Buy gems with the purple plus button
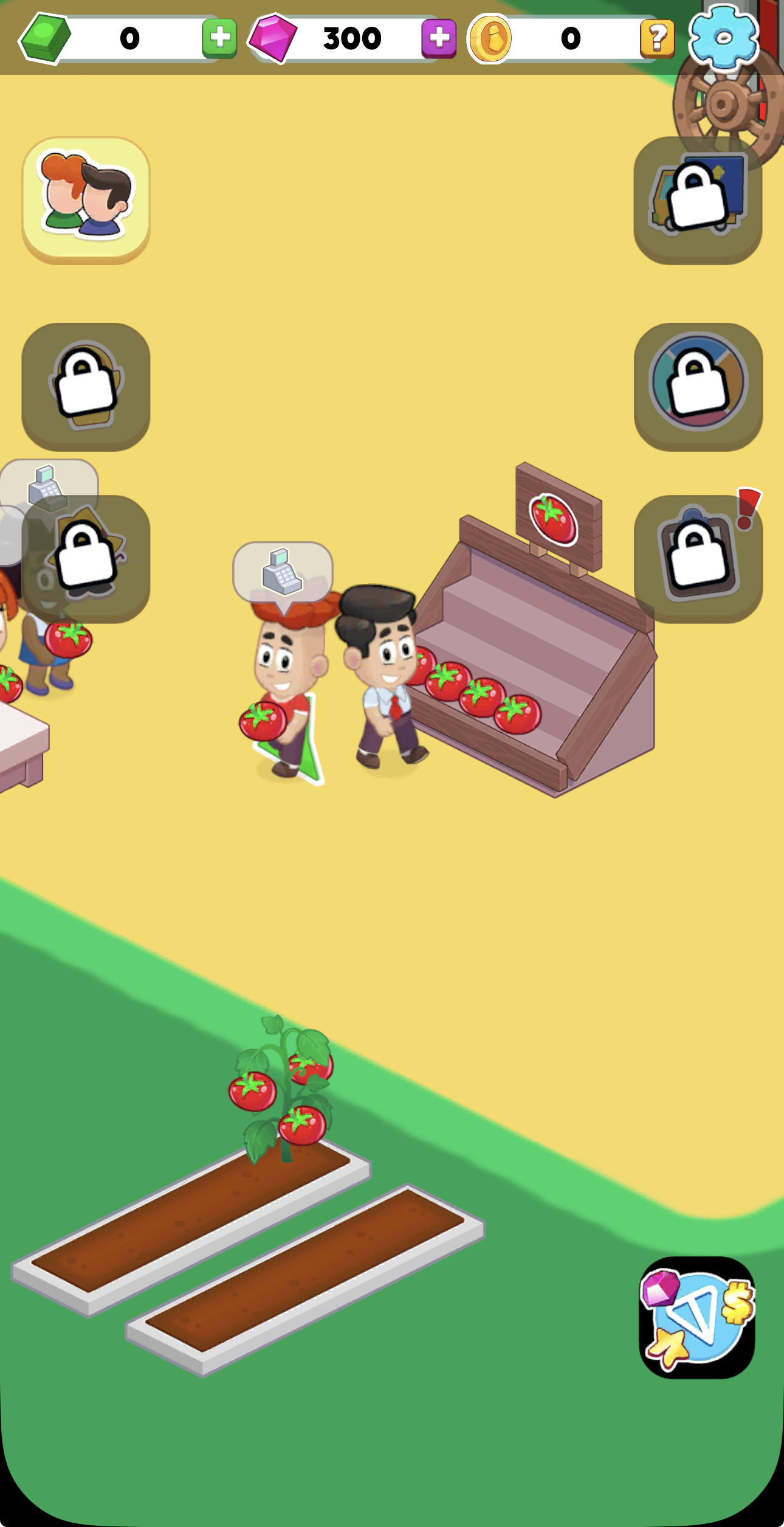This screenshot has width=784, height=1527. pyautogui.click(x=439, y=39)
